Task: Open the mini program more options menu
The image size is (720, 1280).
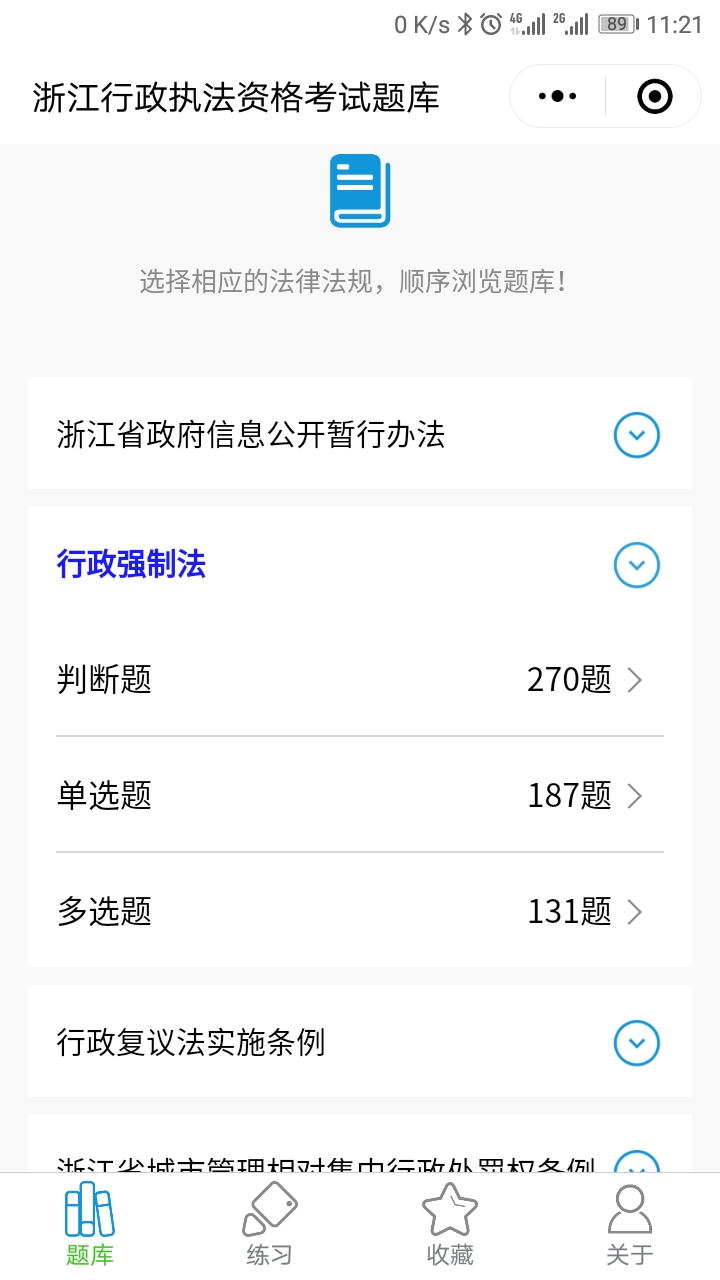Action: [x=557, y=97]
